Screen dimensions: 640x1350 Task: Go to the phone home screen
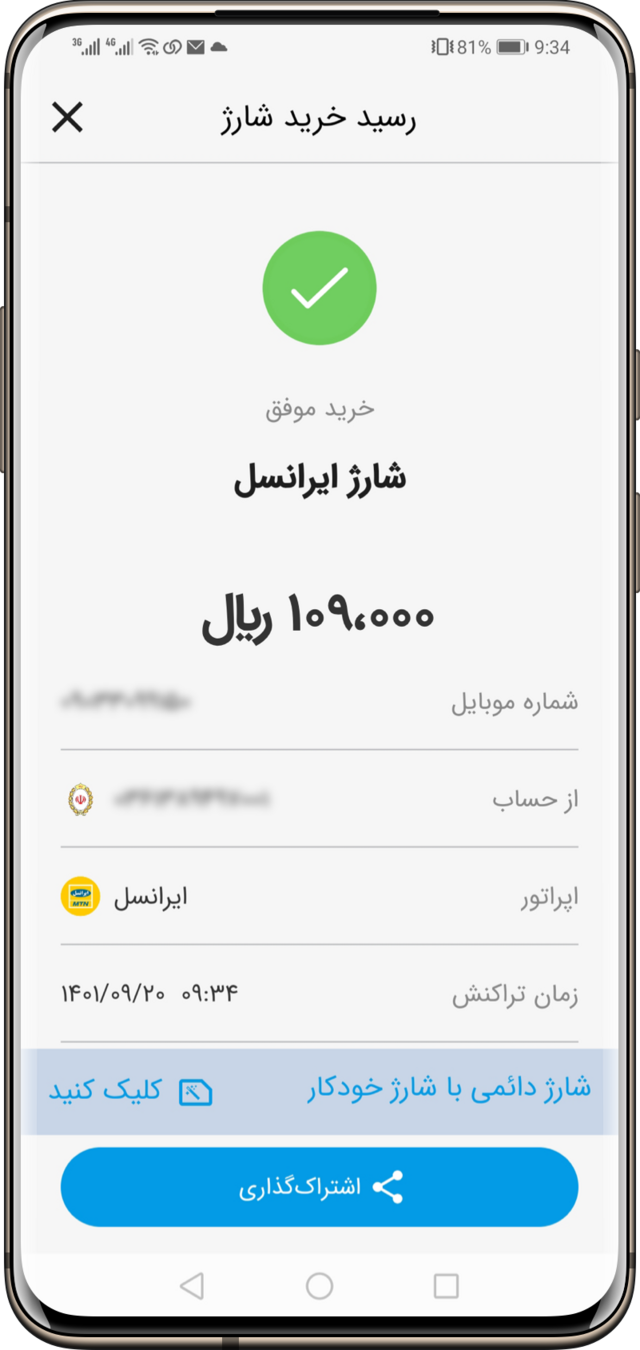click(x=319, y=1286)
